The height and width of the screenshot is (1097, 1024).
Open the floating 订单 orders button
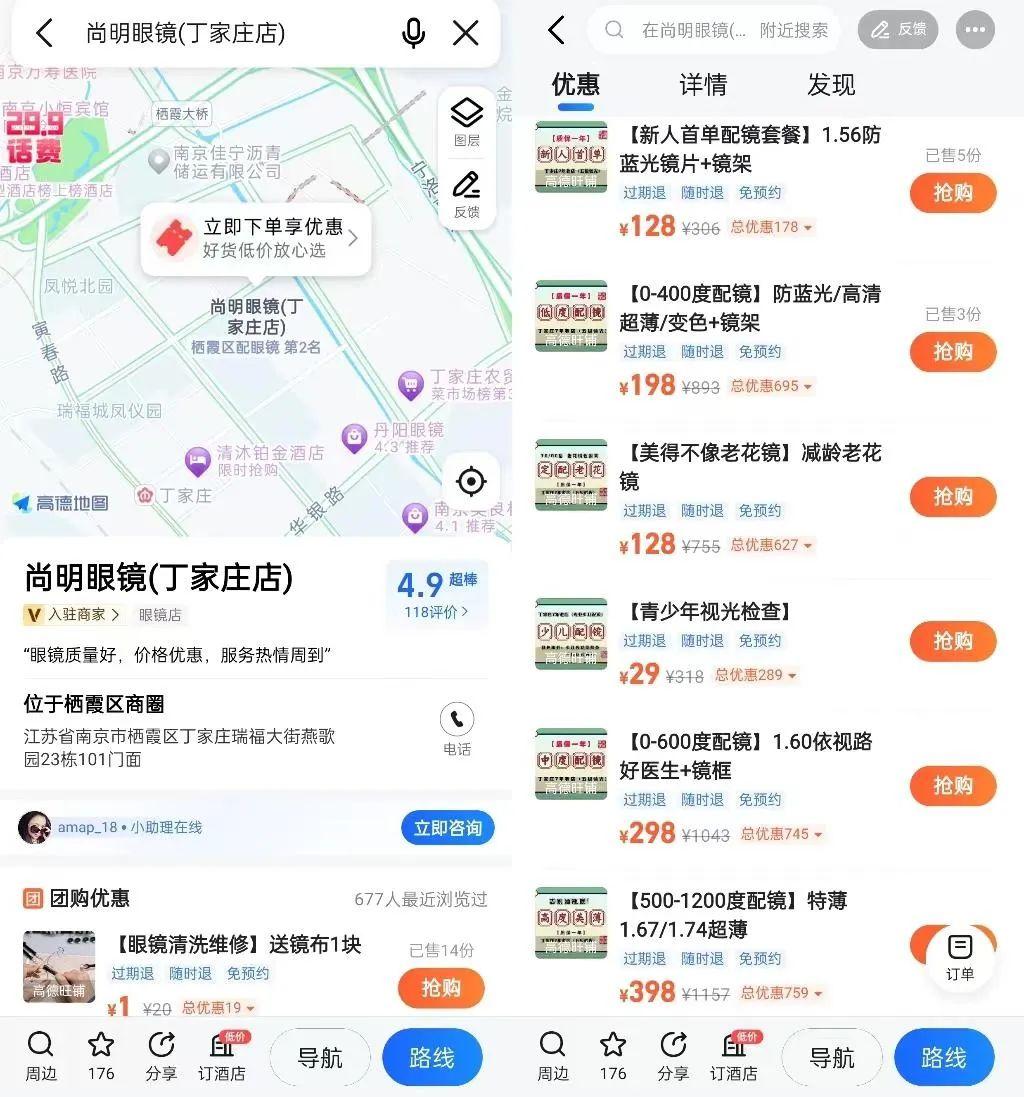[960, 956]
